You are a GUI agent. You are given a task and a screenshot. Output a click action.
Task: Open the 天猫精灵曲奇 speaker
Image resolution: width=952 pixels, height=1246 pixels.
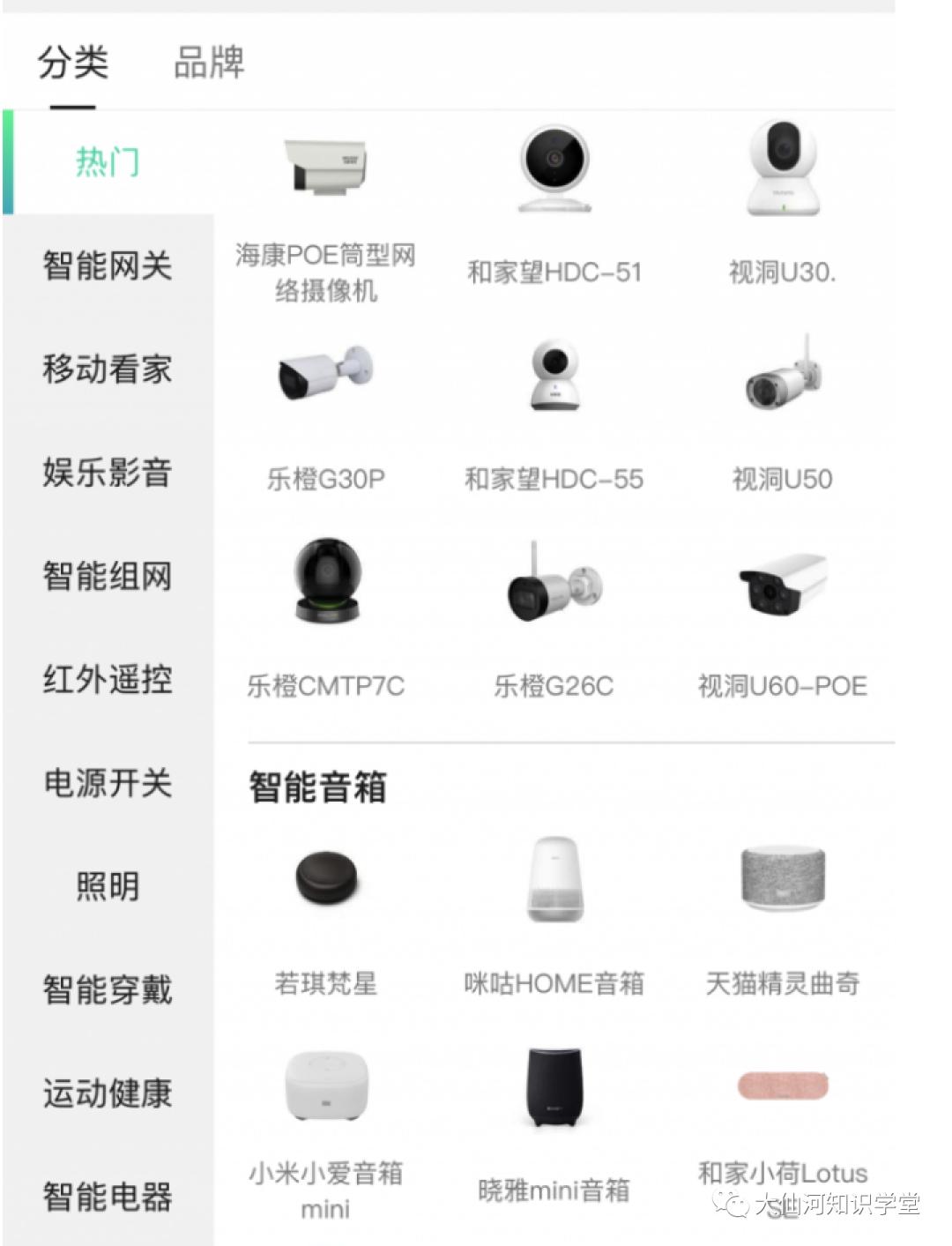click(782, 917)
